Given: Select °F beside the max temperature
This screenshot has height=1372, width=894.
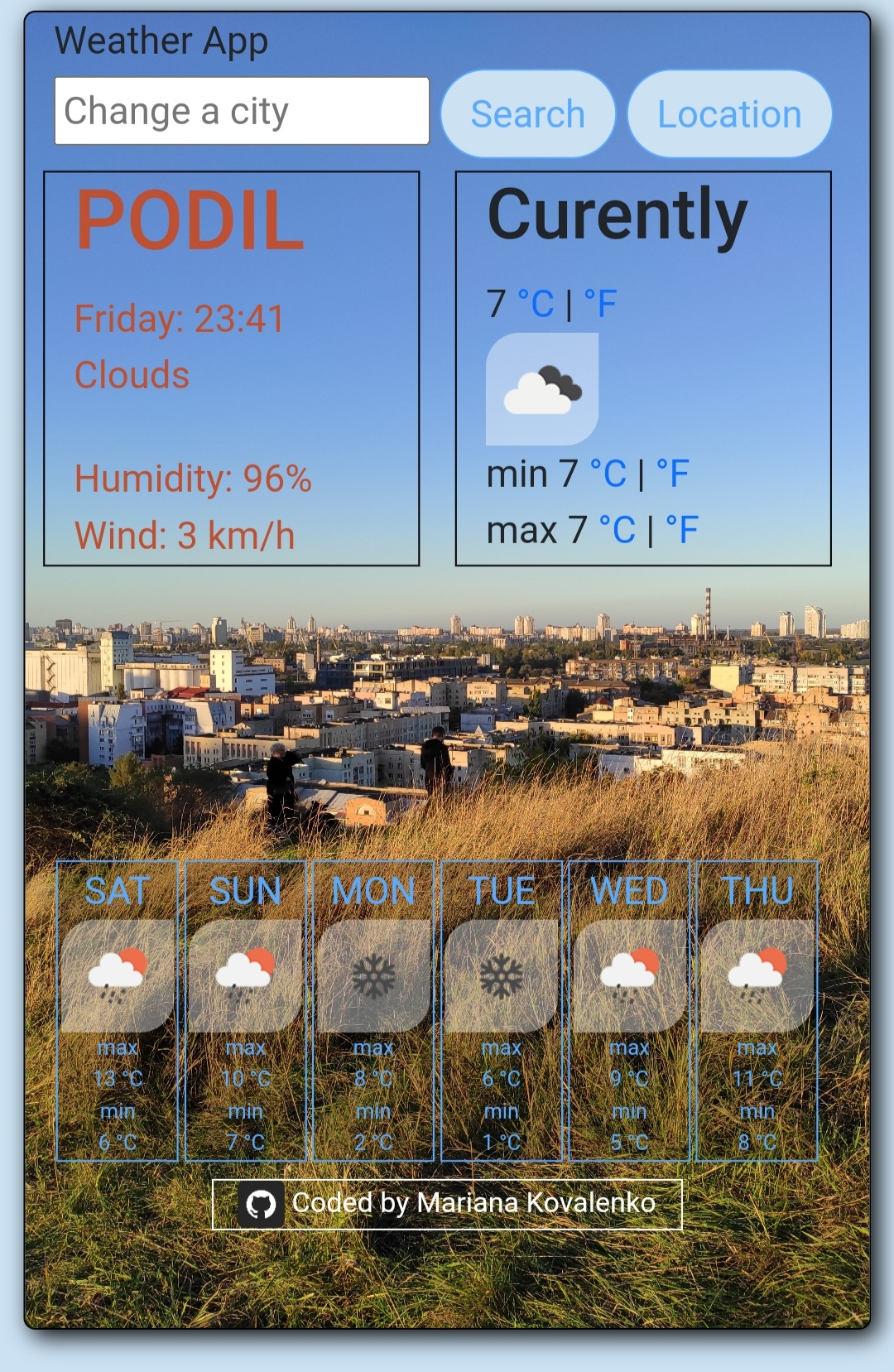Looking at the screenshot, I should (x=682, y=531).
